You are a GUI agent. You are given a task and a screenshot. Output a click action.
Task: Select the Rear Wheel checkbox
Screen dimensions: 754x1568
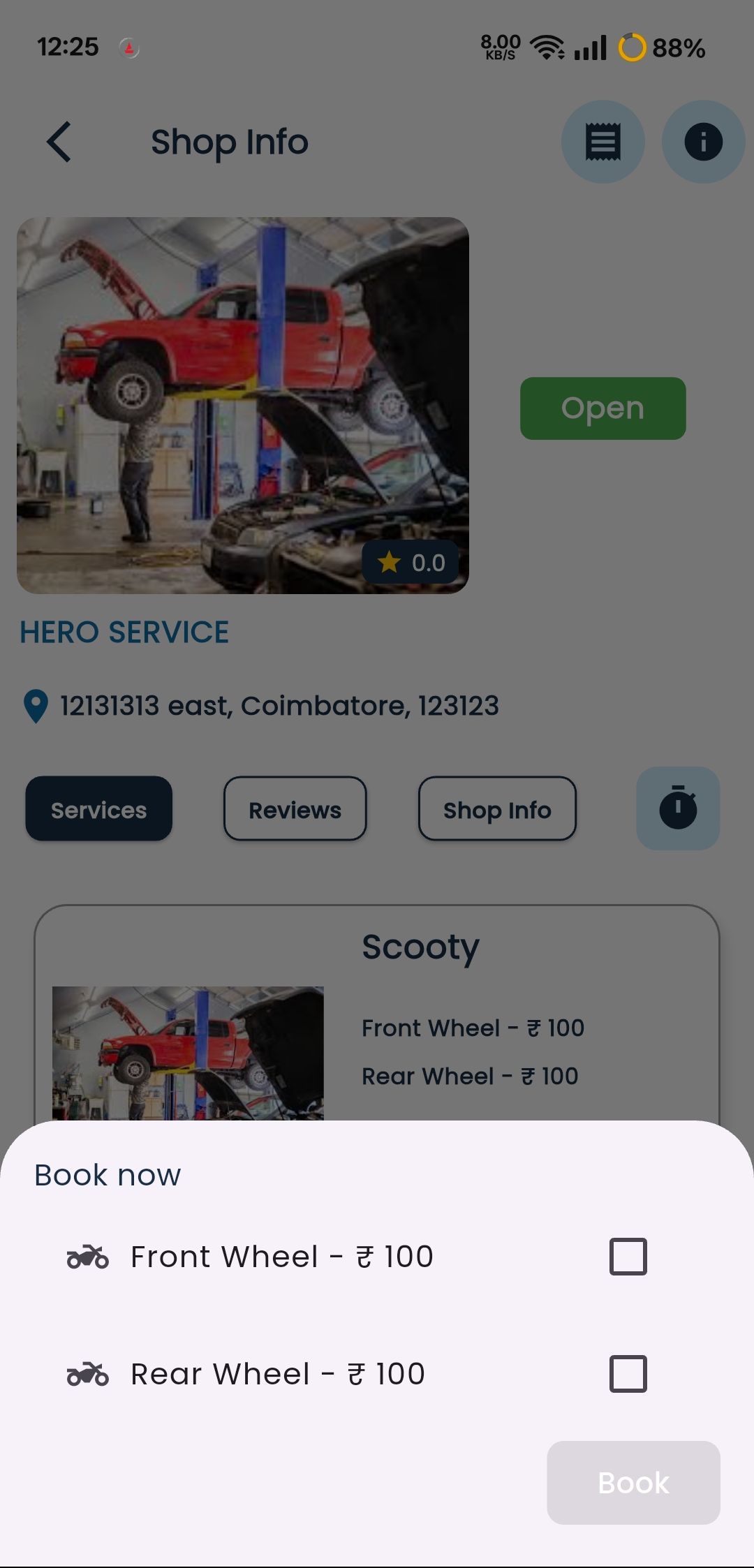[x=628, y=1374]
